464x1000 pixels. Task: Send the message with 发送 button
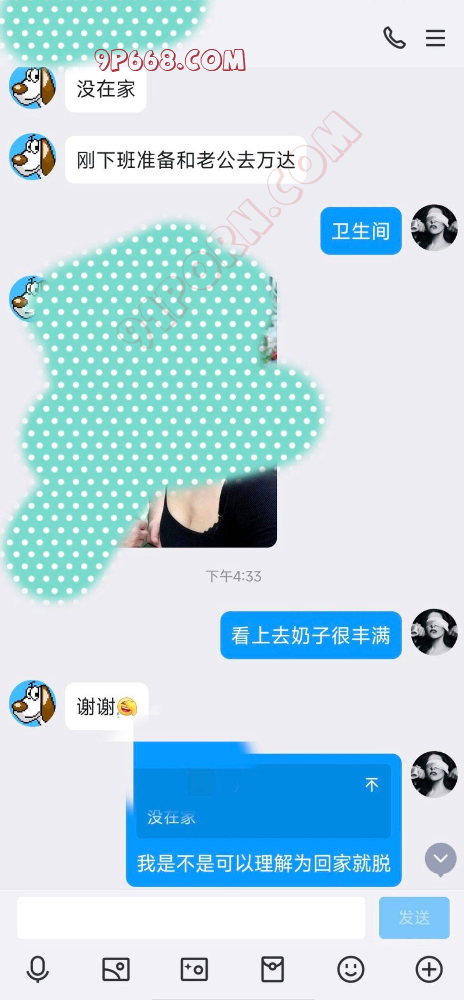coord(414,917)
